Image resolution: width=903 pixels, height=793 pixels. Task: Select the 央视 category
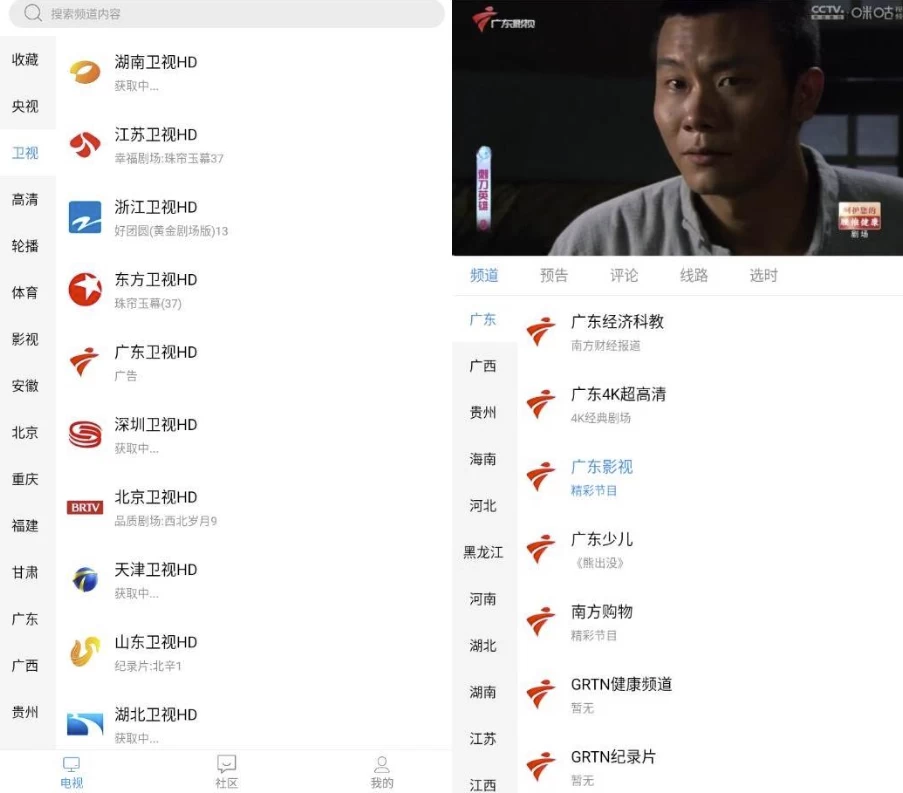[x=25, y=106]
